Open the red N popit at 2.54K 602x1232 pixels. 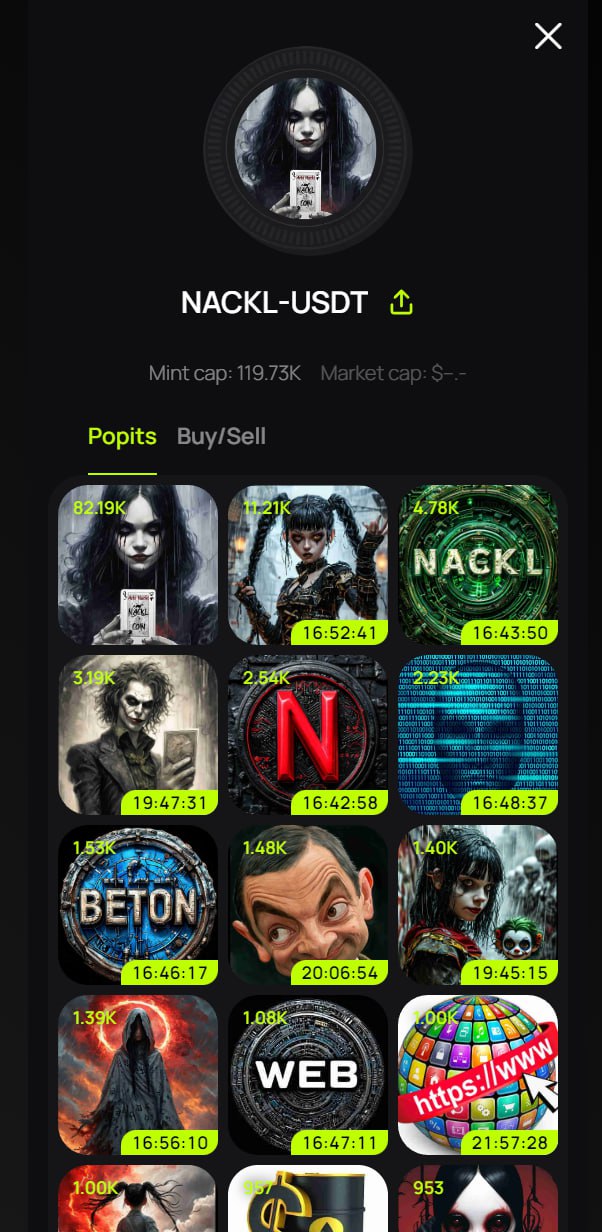308,735
